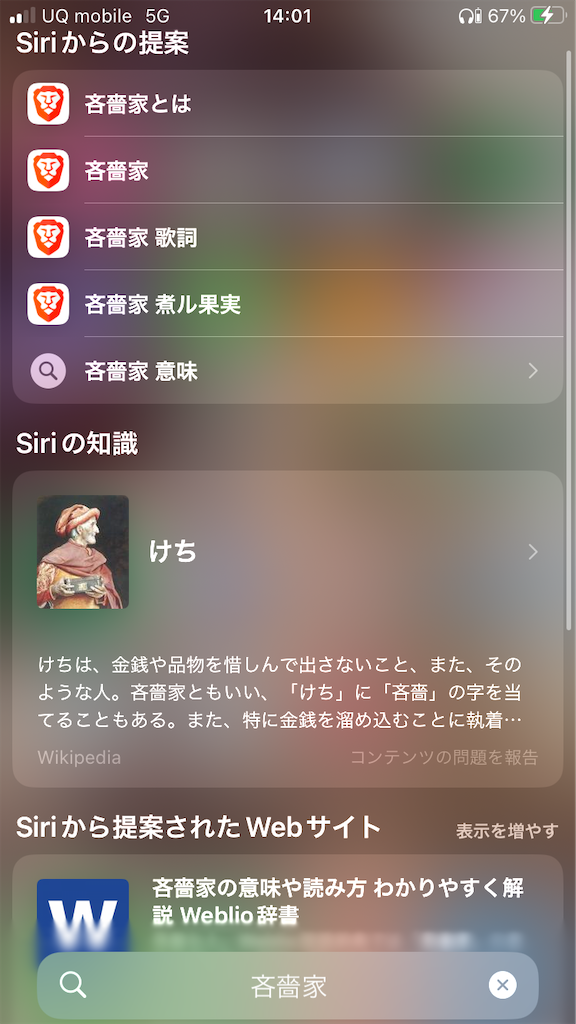Clear the search field text
576x1024 pixels.
pyautogui.click(x=502, y=985)
